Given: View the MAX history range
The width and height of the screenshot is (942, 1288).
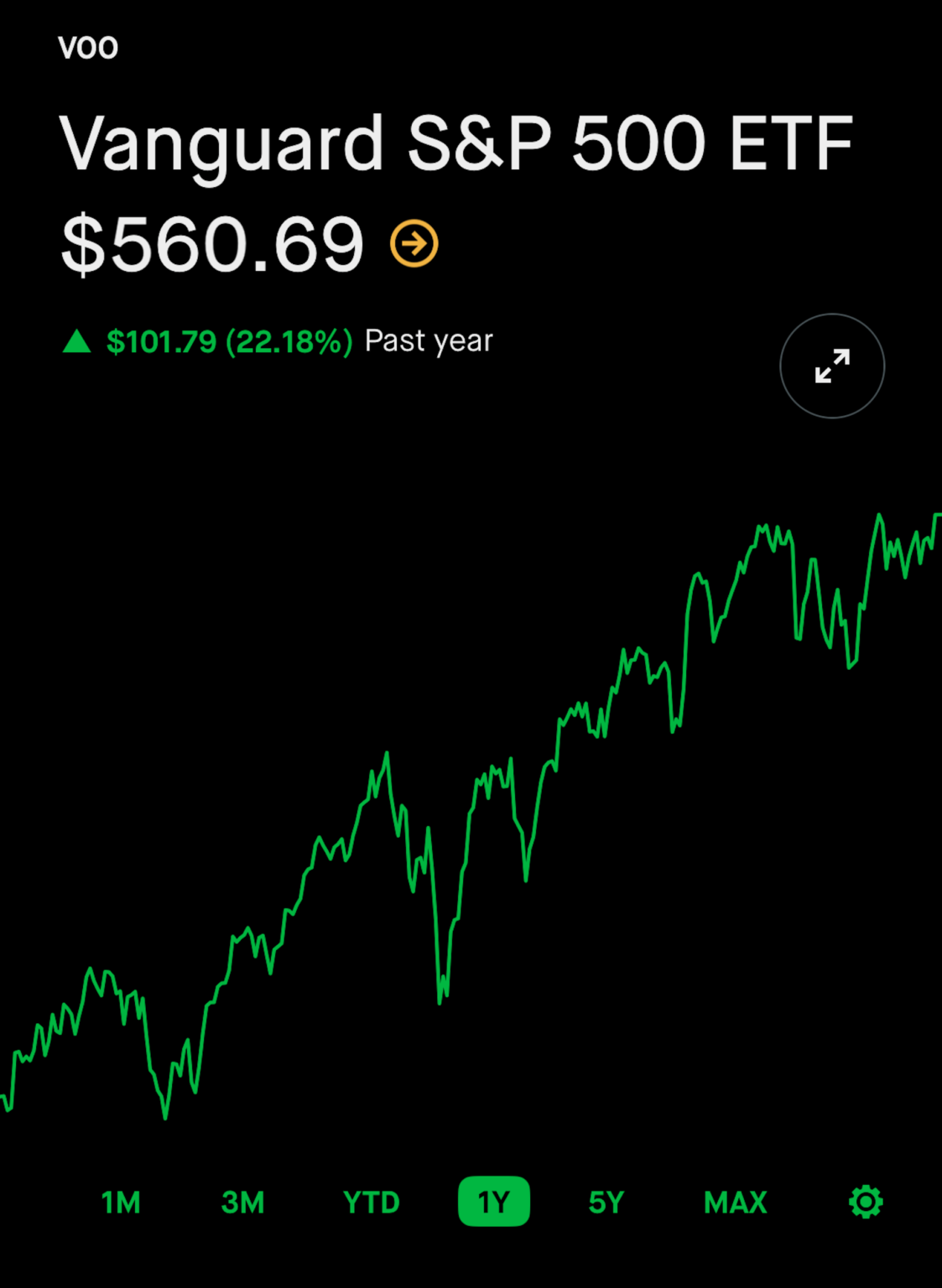Looking at the screenshot, I should tap(735, 1202).
